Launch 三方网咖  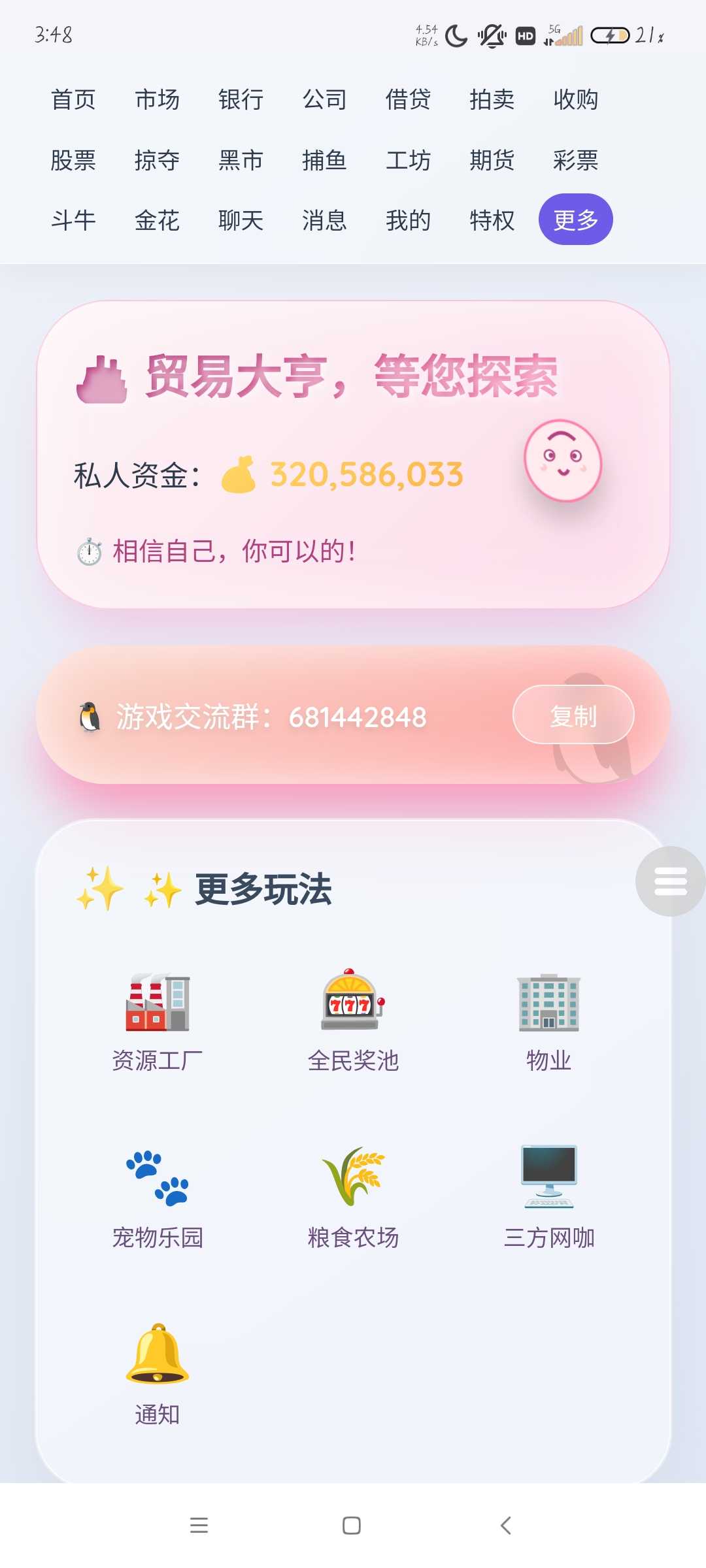tap(548, 1197)
